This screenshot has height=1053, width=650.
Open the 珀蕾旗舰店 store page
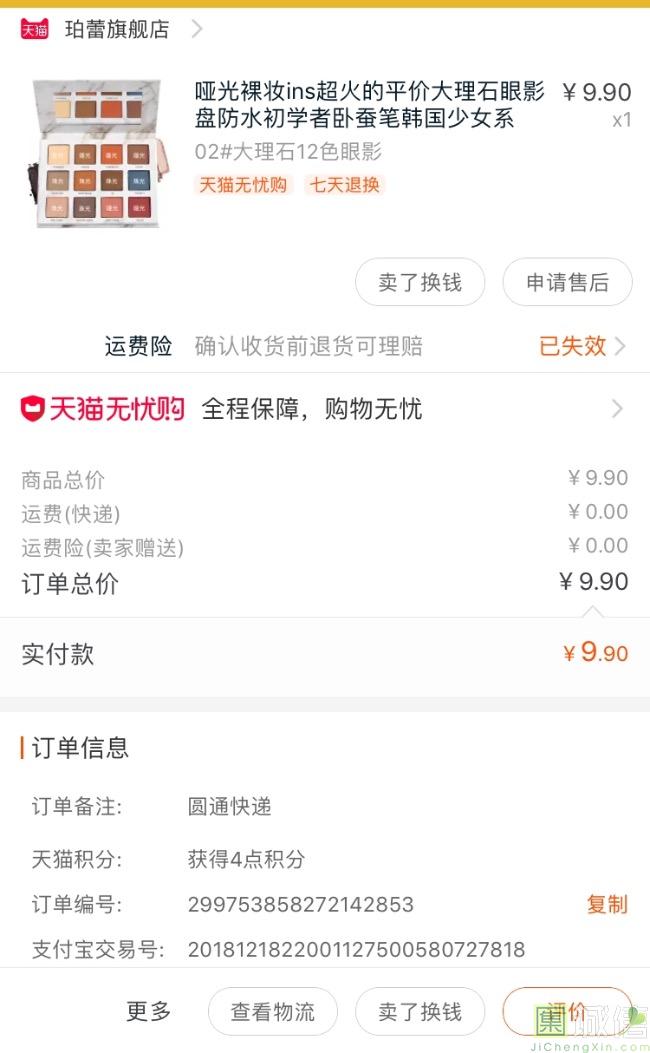click(x=111, y=30)
